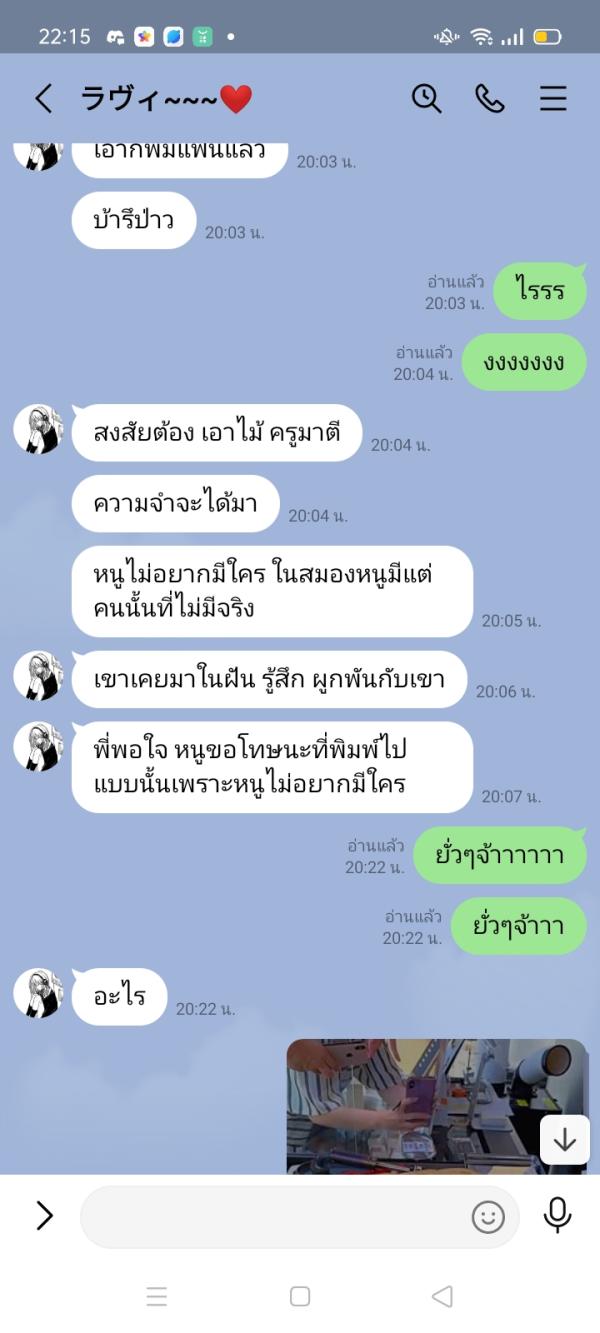Open the chat menu options
Viewport: 600px width, 1333px height.
point(553,98)
